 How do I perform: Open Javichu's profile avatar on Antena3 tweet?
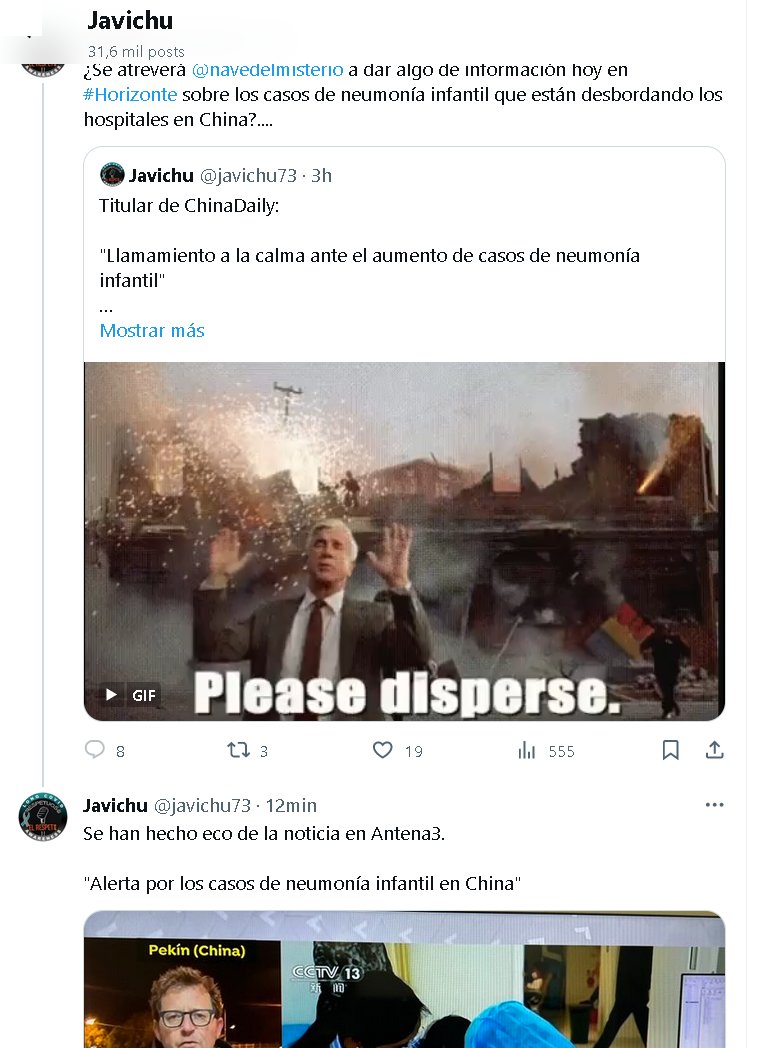click(x=43, y=818)
